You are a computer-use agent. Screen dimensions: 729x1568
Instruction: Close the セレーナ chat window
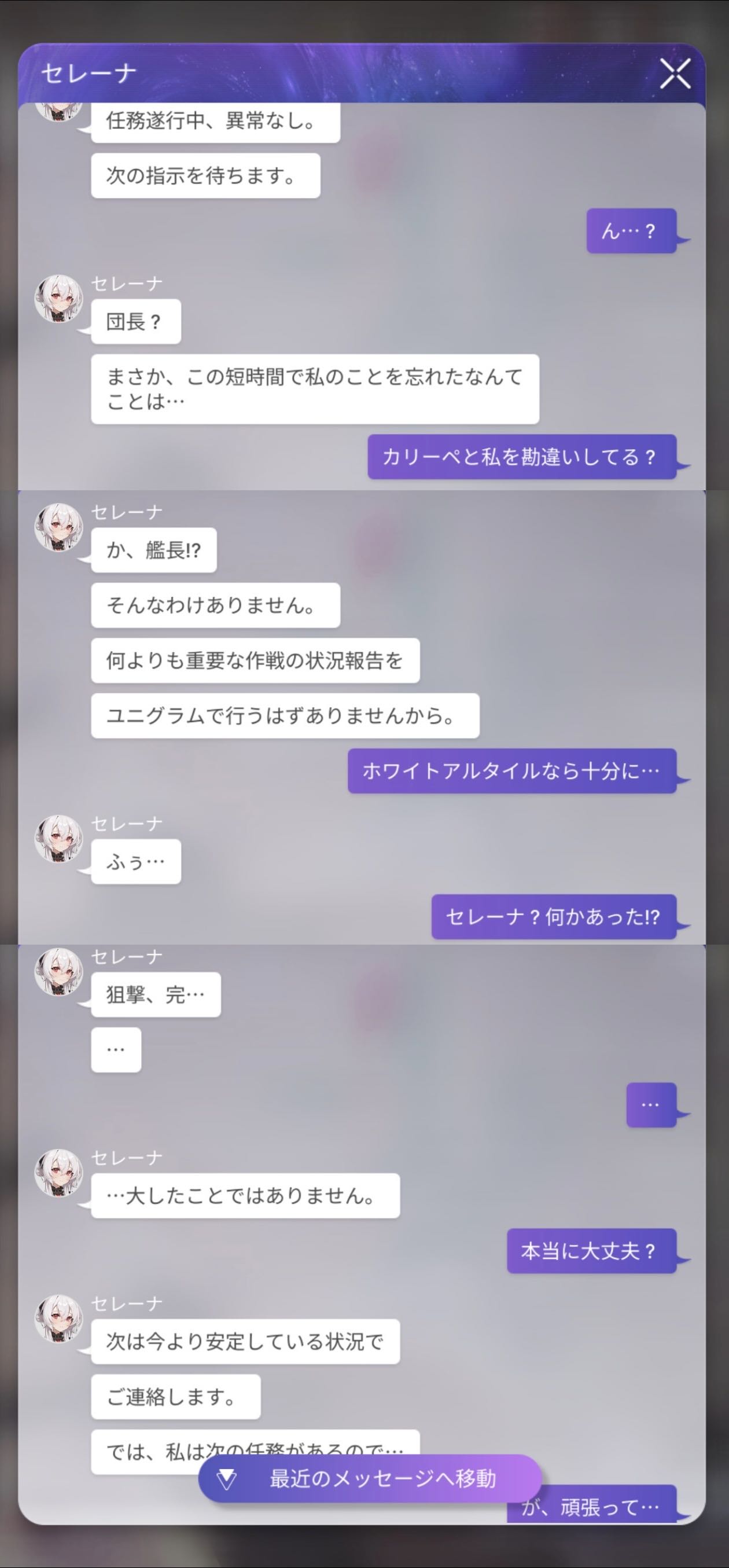[675, 74]
